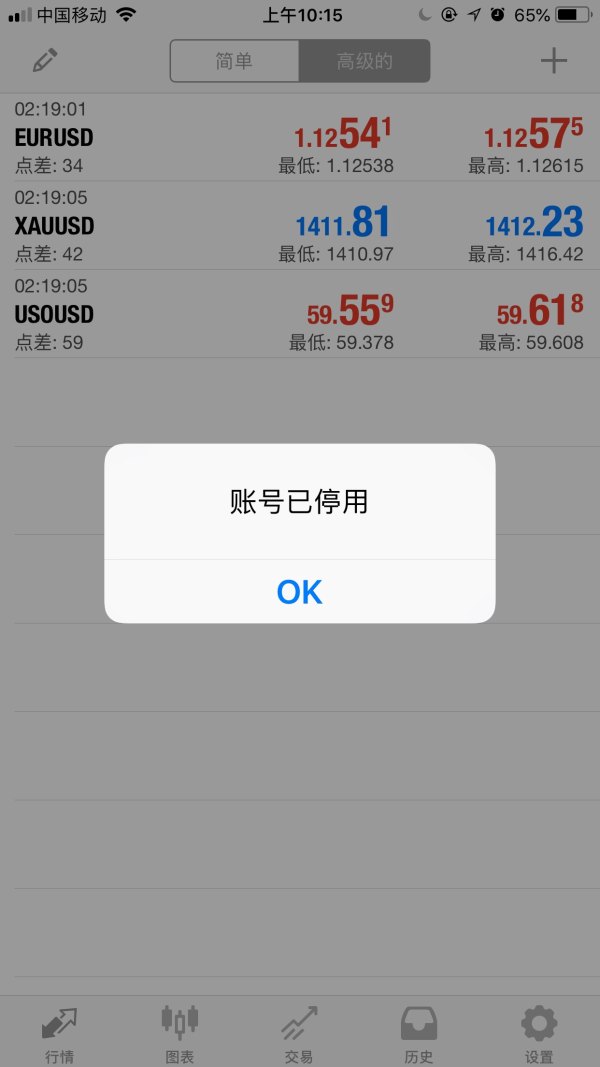600x1067 pixels.
Task: Open the XAUUSD quote row
Action: [x=300, y=226]
